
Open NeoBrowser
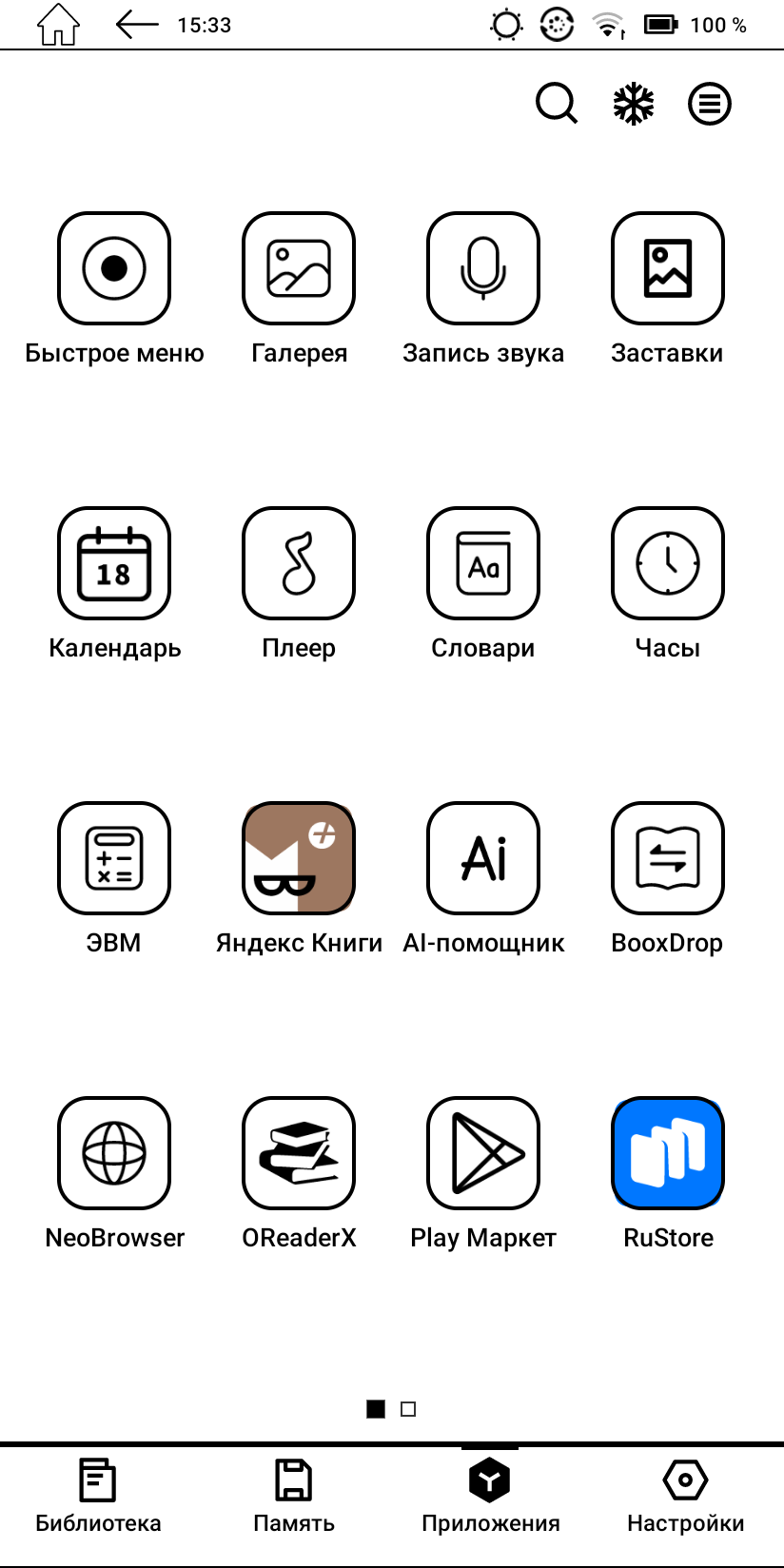click(x=114, y=1153)
